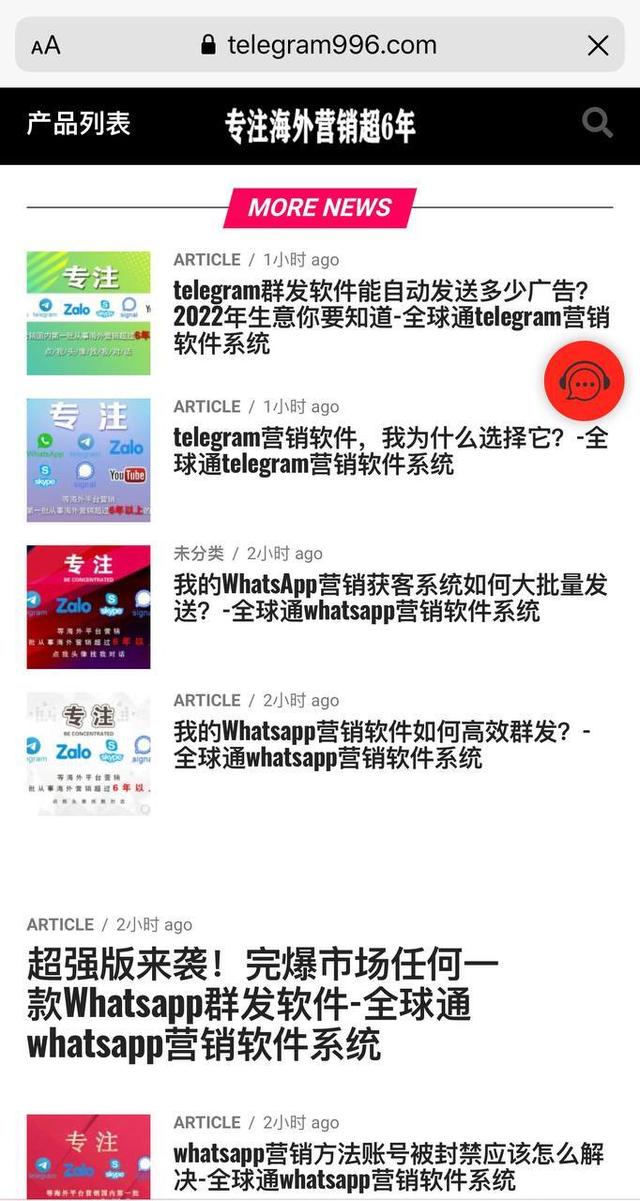Stop loading the page with the X button
The width and height of the screenshot is (640, 1201).
click(x=598, y=45)
